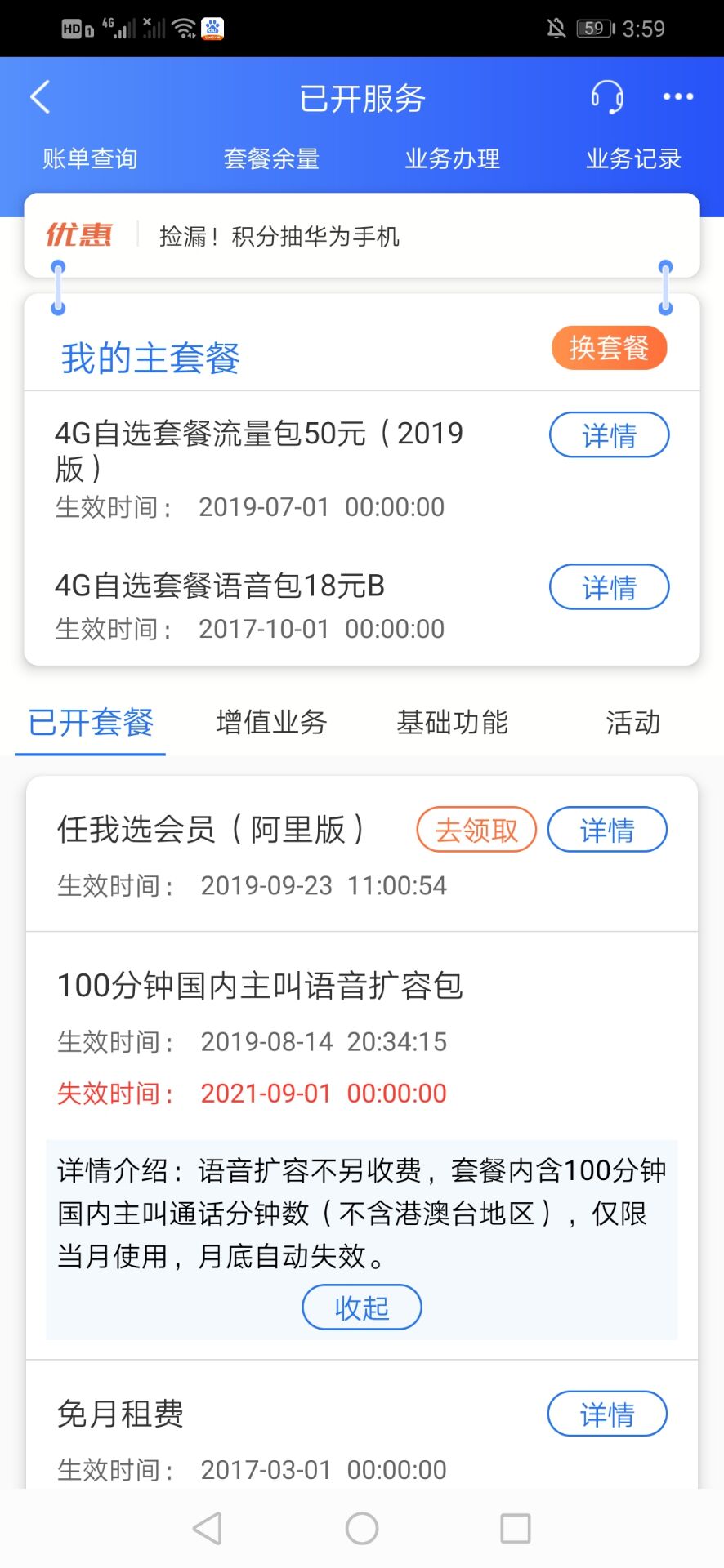Open 账单查询 bill inquiry
Image resolution: width=724 pixels, height=1568 pixels.
(x=90, y=158)
